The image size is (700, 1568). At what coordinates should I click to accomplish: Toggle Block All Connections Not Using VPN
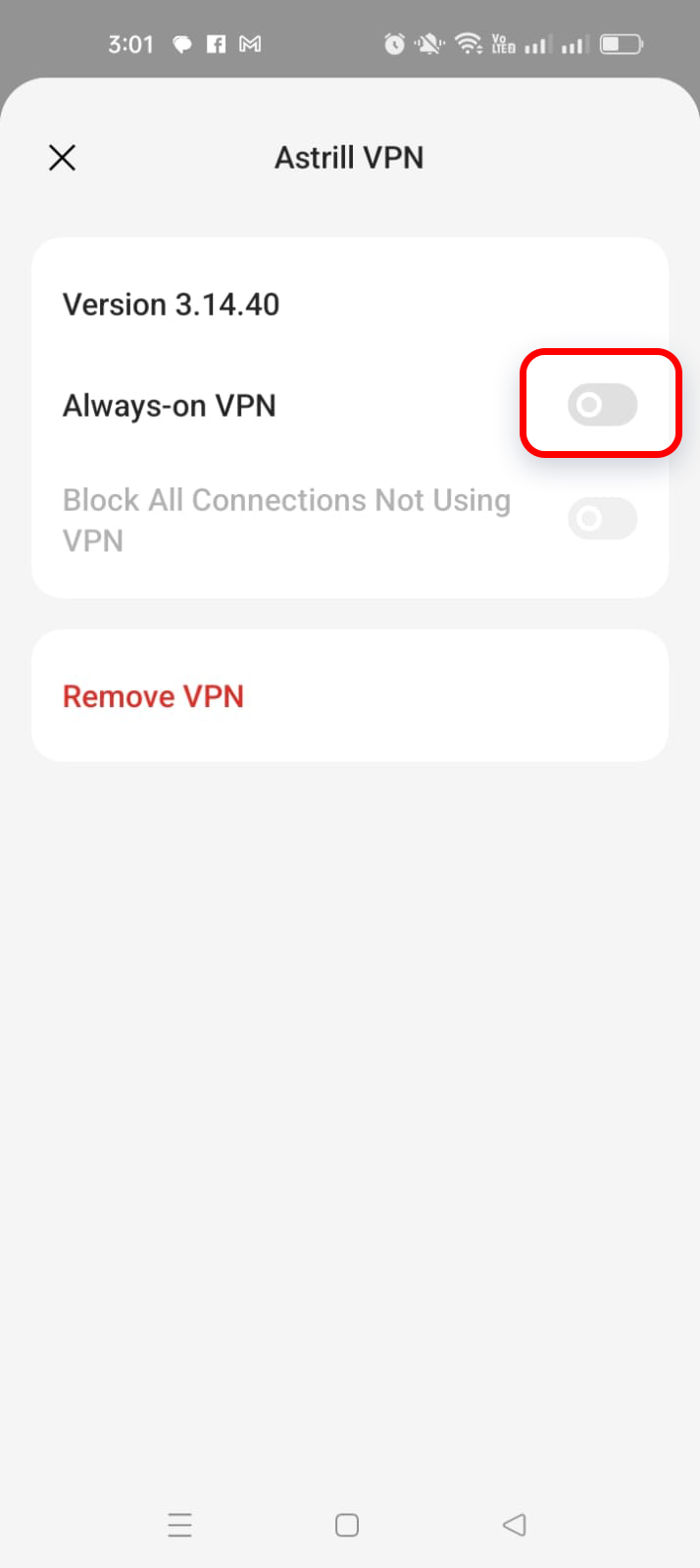point(602,519)
